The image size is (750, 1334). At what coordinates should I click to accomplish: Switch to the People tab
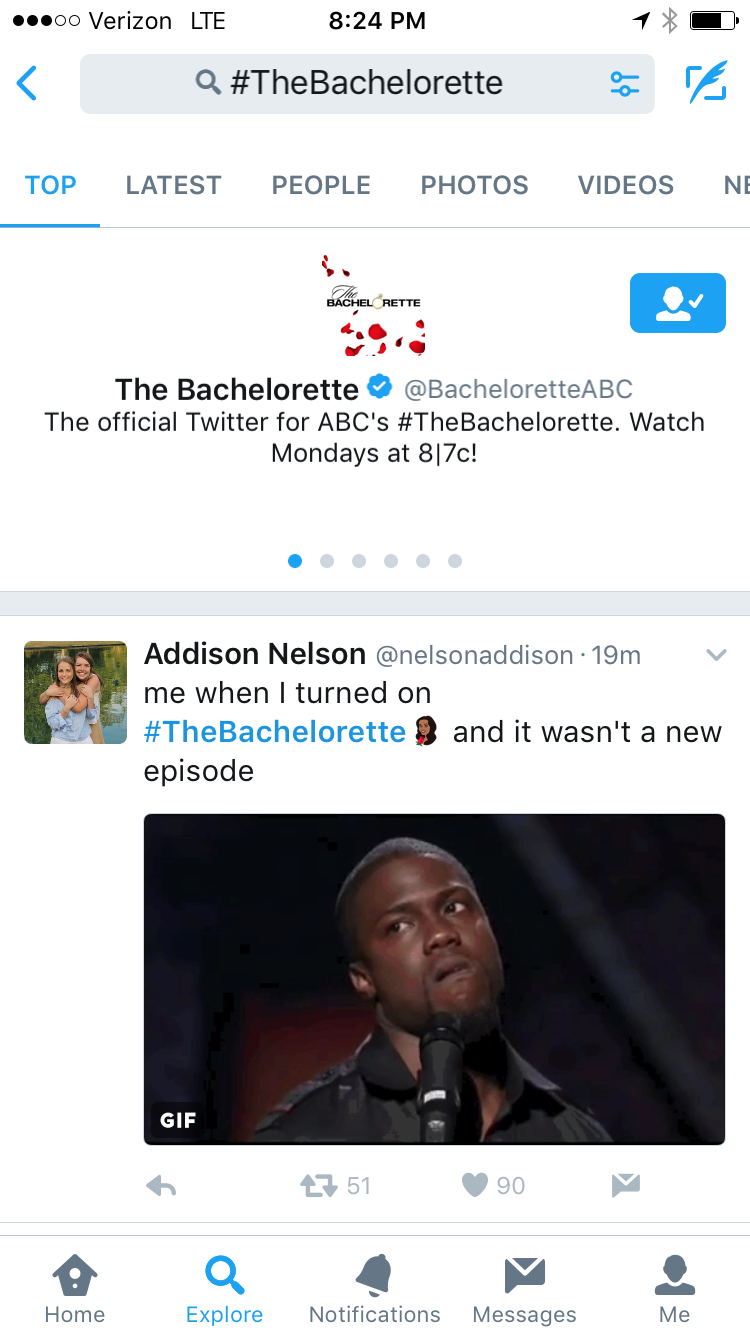tap(321, 185)
